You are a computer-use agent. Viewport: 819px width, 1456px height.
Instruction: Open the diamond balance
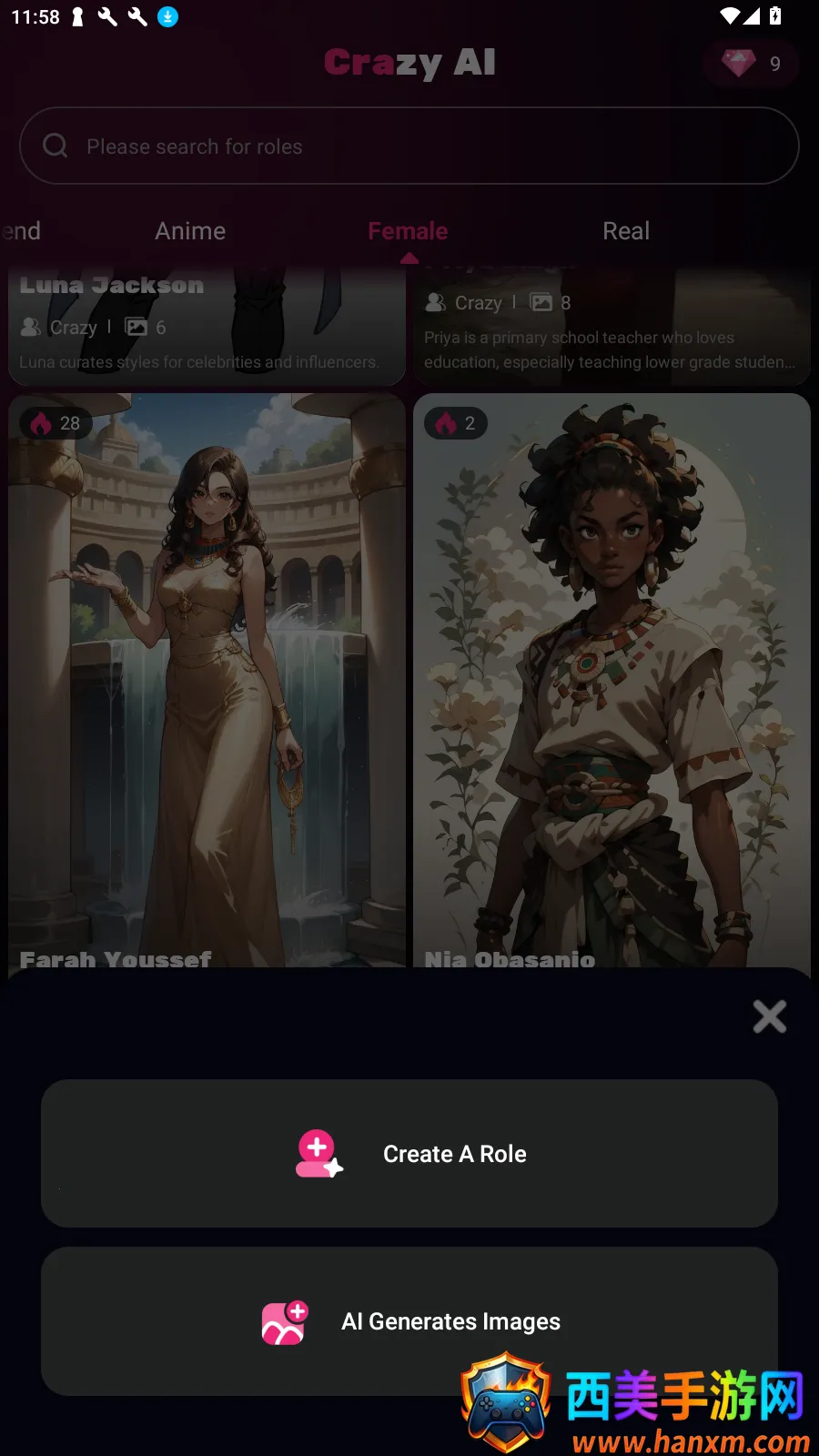point(751,64)
